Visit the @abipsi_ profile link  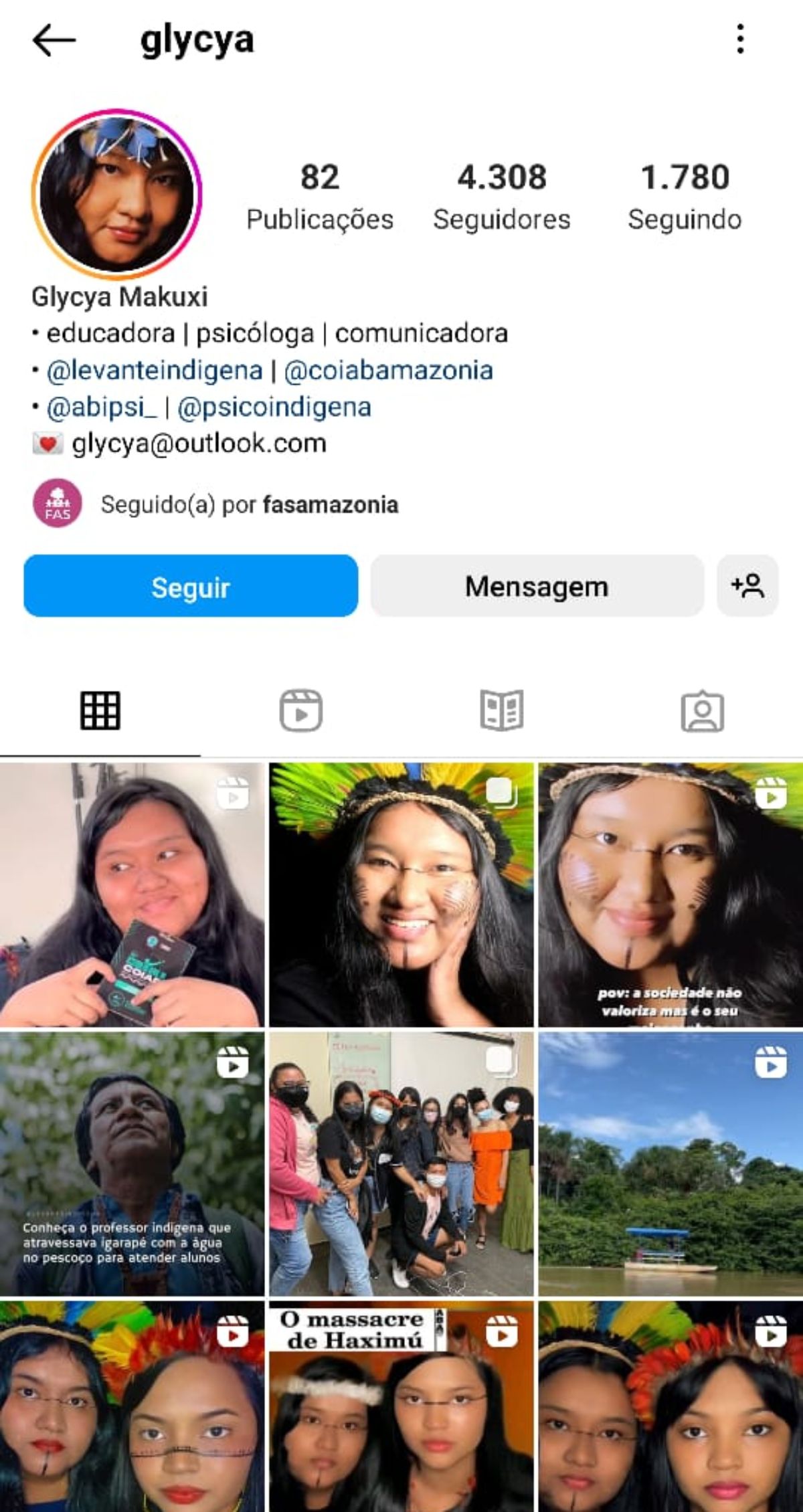click(101, 407)
